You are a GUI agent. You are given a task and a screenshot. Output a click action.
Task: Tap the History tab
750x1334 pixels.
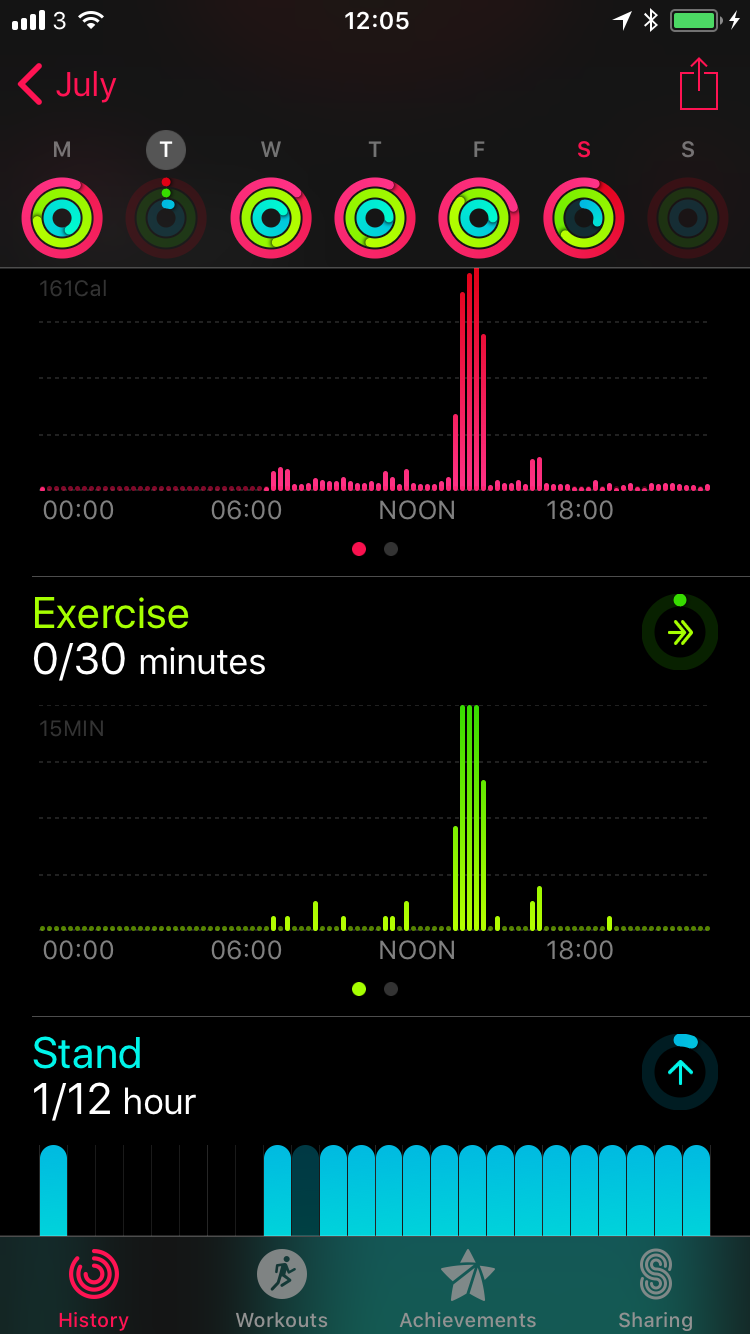(x=93, y=1288)
